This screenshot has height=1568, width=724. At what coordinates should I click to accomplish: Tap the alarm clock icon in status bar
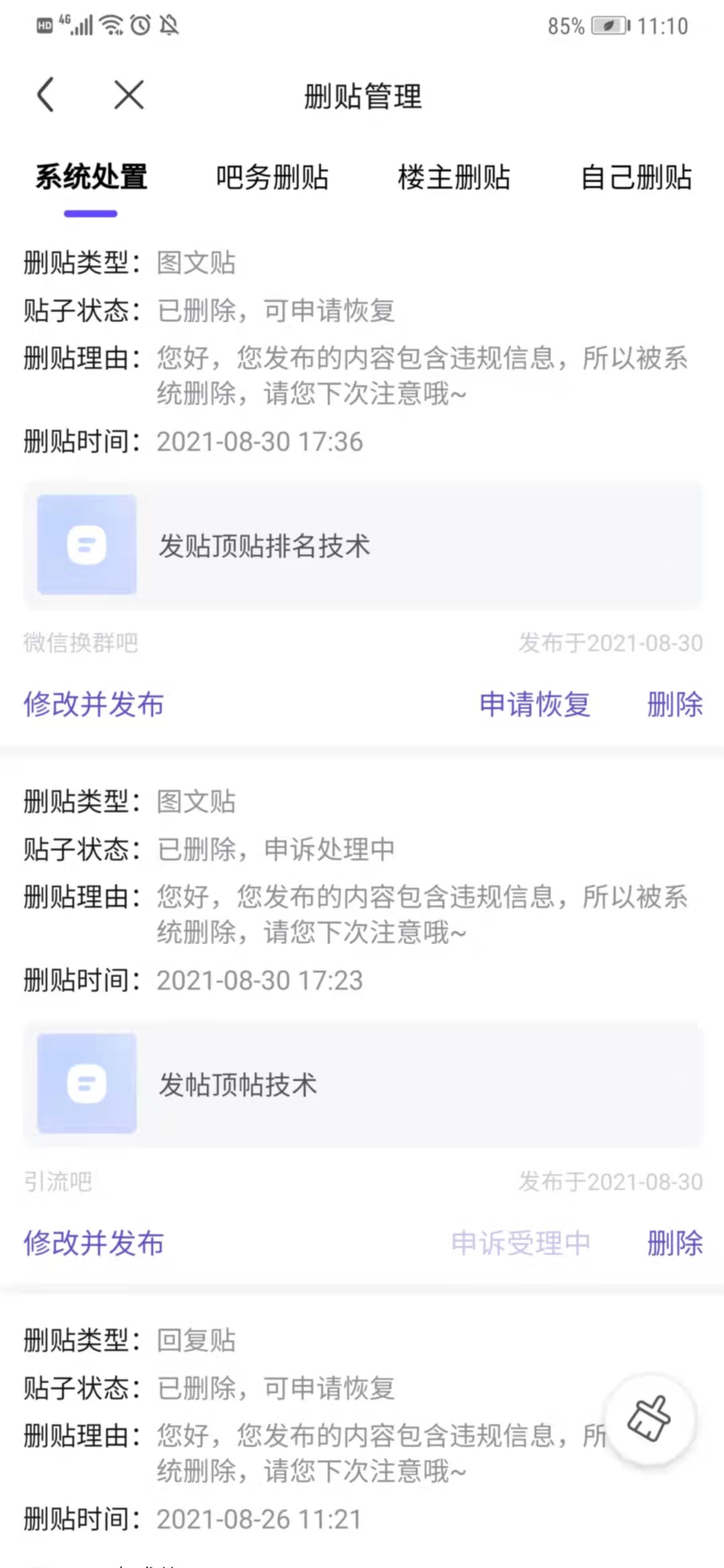point(141,25)
